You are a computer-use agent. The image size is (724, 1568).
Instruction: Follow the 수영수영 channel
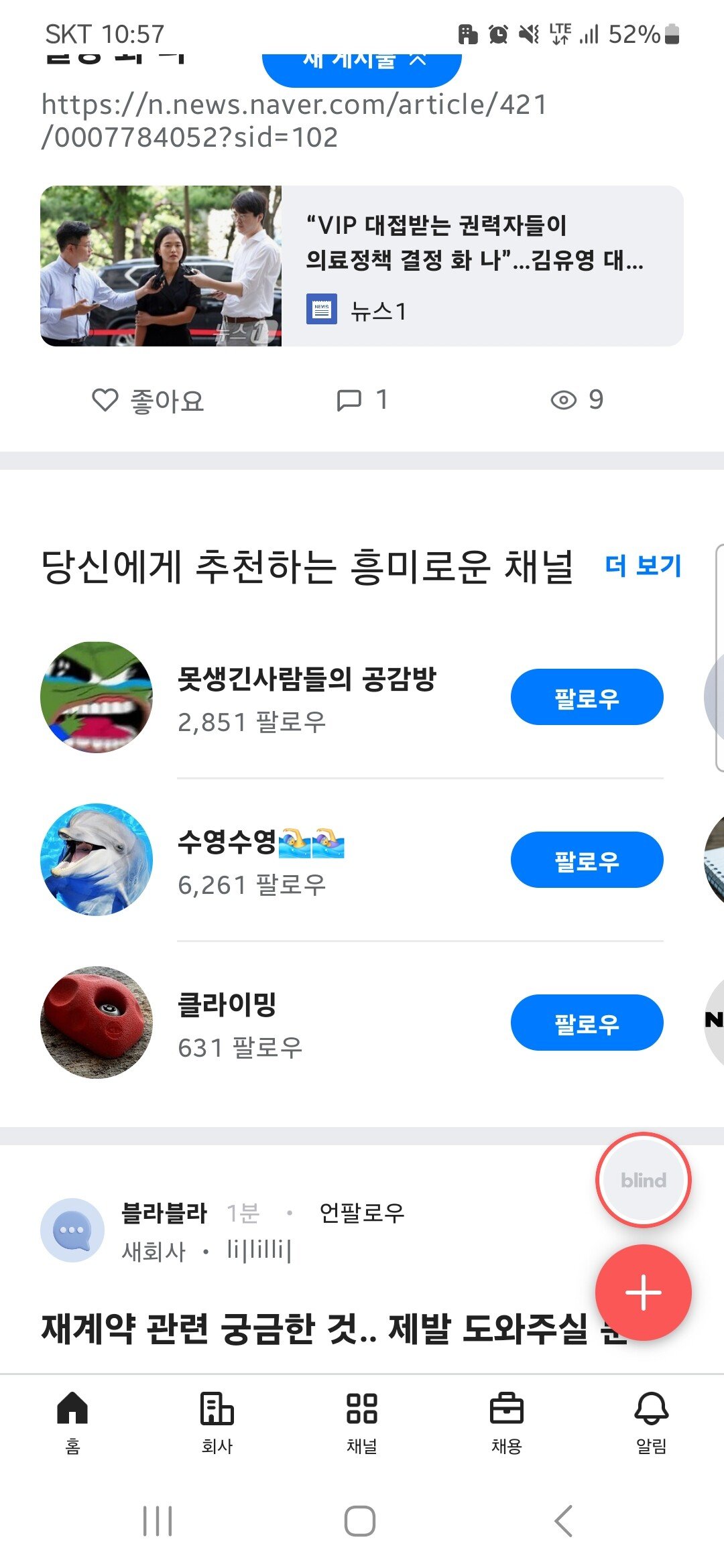tap(587, 860)
